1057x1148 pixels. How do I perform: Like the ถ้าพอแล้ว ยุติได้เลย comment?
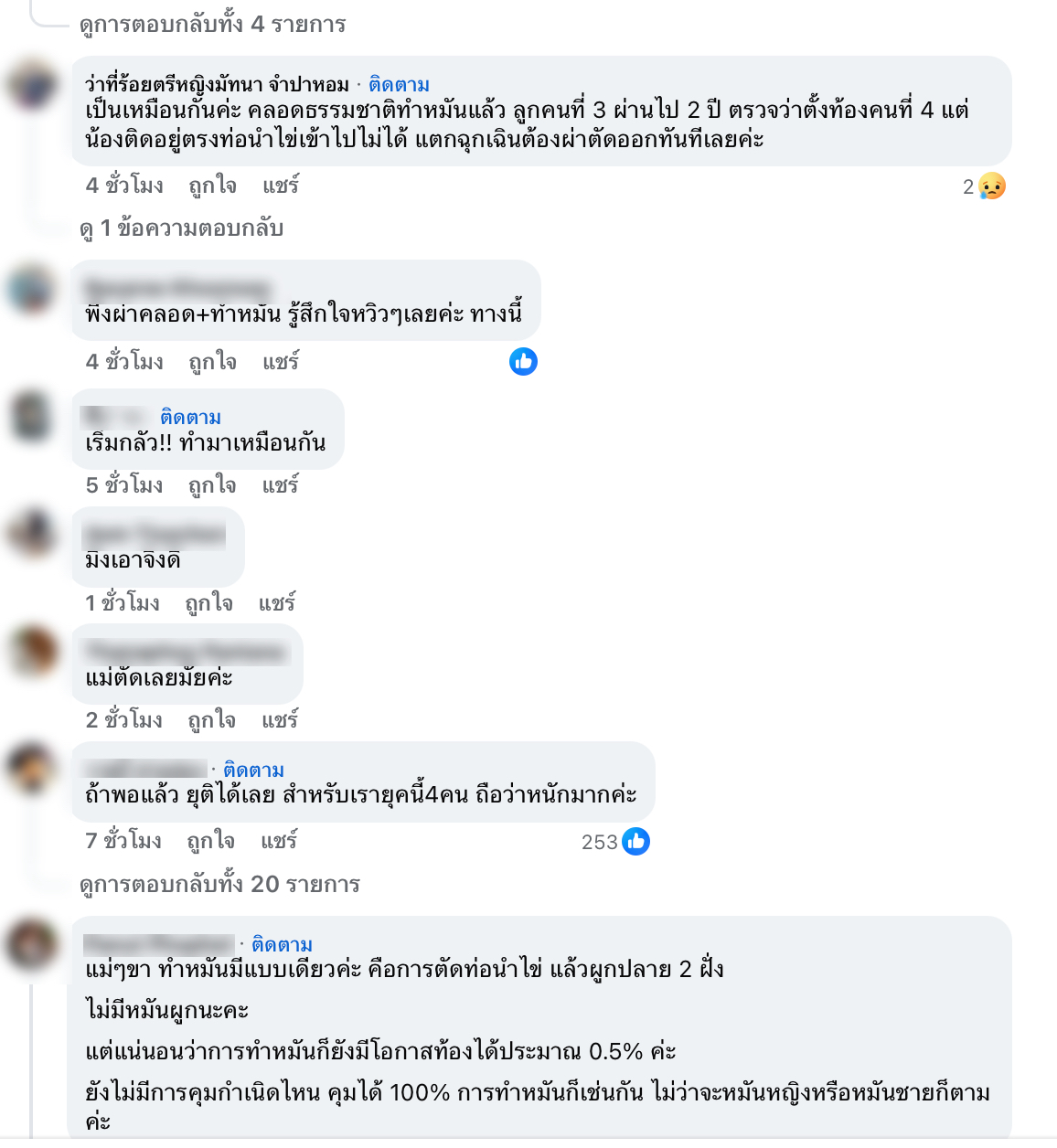coord(210,841)
